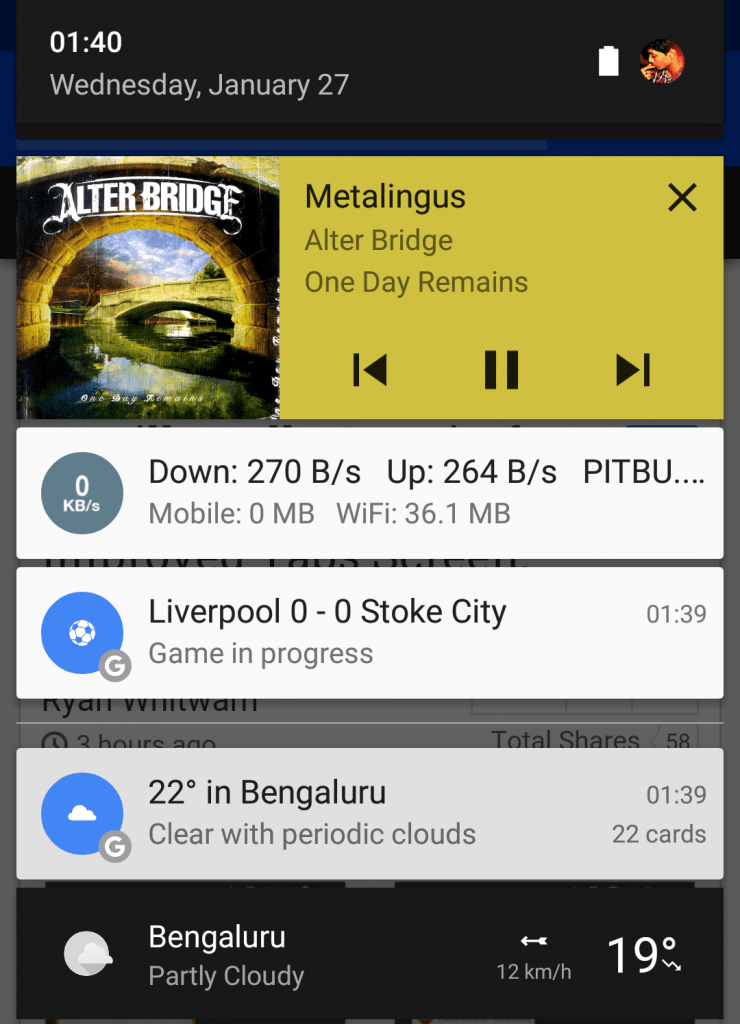Open the network speed notification
The image size is (740, 1024).
[370, 492]
